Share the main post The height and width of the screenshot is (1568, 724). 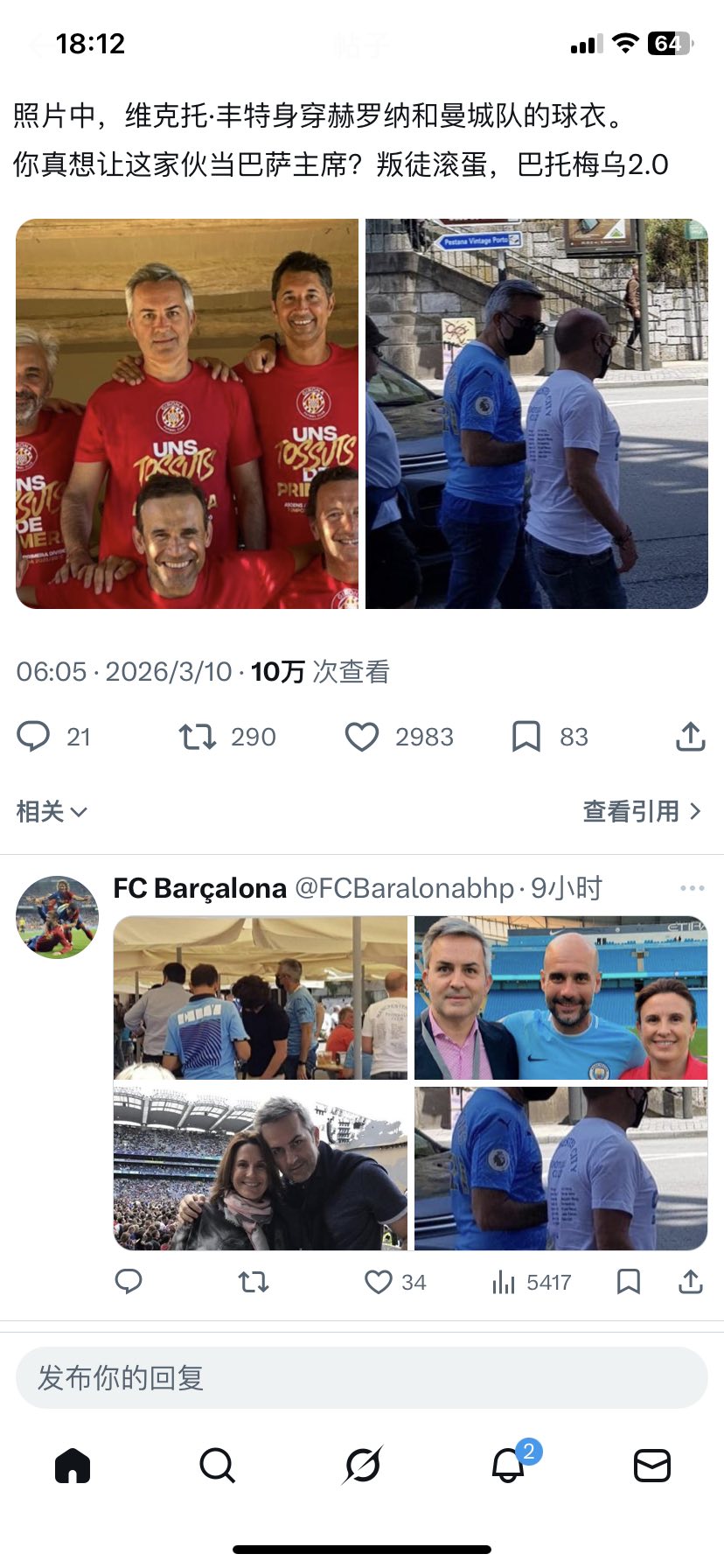[690, 737]
